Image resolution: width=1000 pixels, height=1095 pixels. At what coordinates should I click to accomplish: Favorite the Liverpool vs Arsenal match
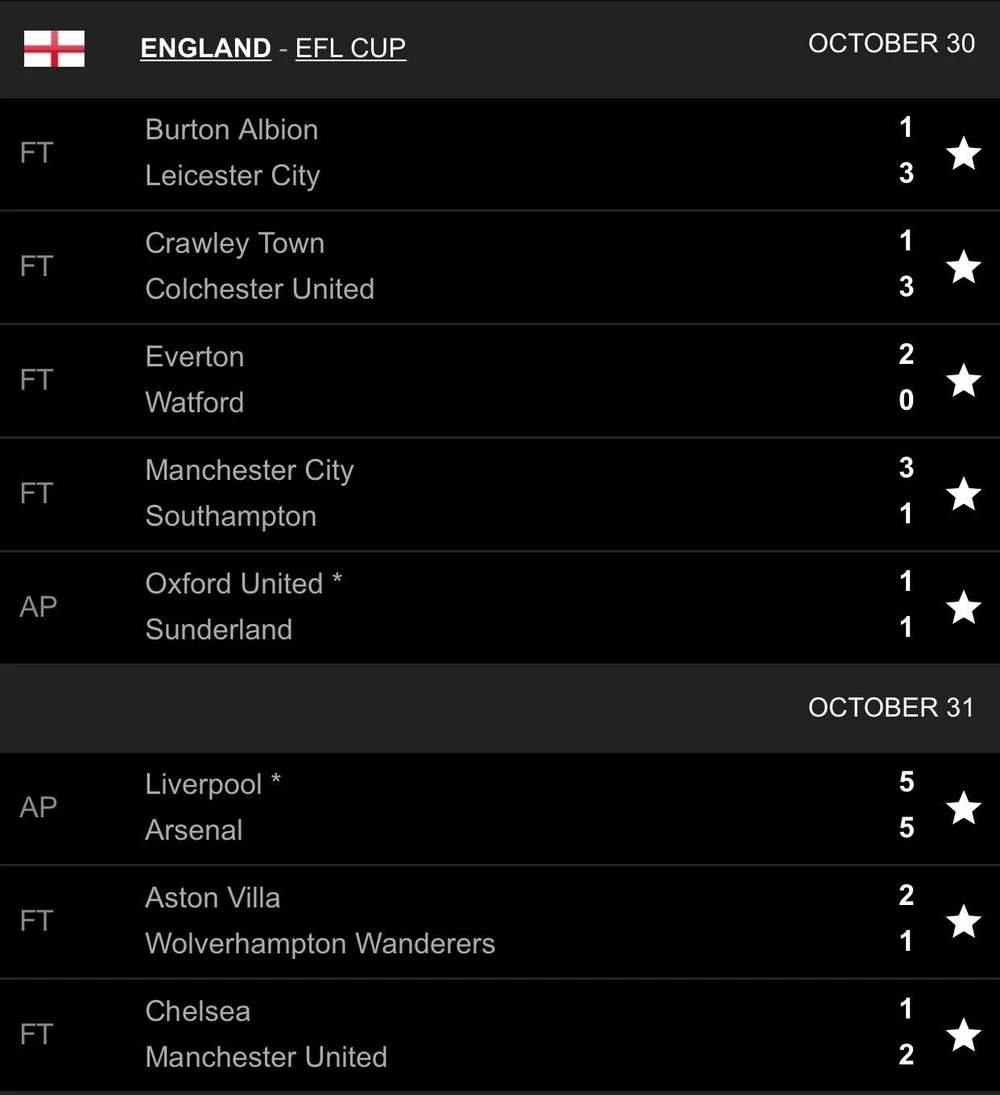pos(963,808)
